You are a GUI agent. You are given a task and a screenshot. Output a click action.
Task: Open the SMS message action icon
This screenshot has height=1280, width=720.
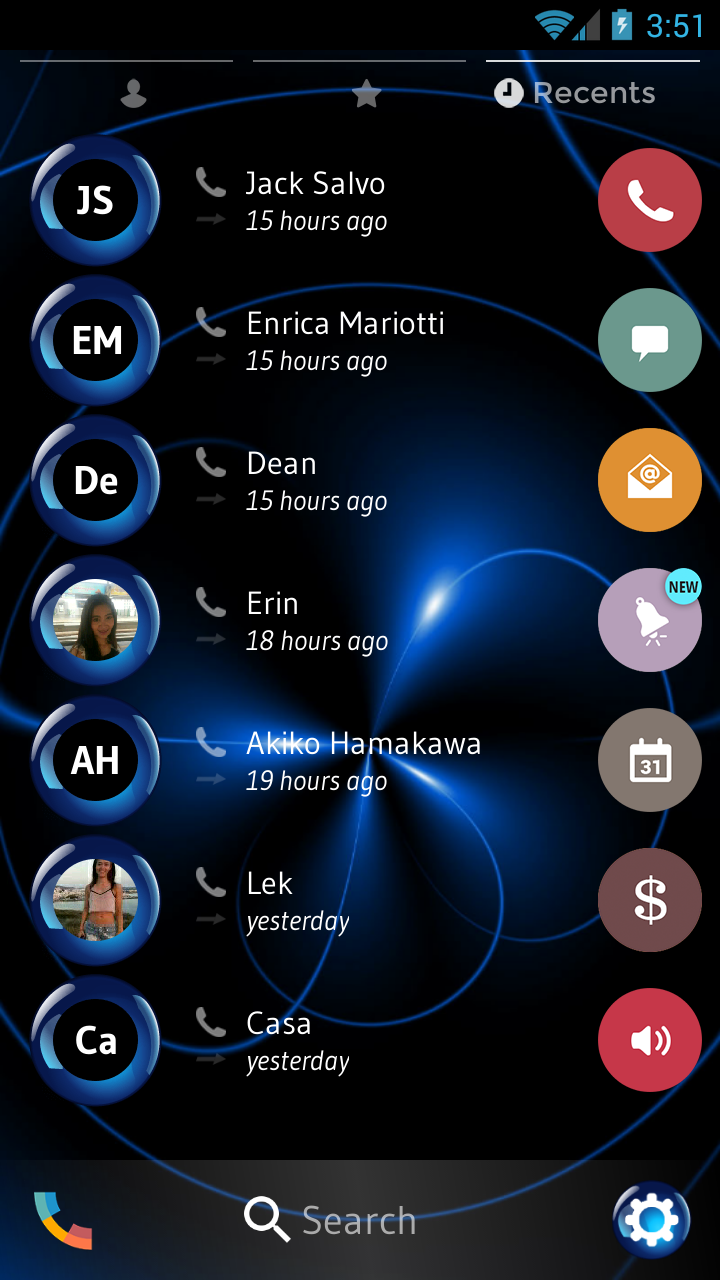(649, 339)
